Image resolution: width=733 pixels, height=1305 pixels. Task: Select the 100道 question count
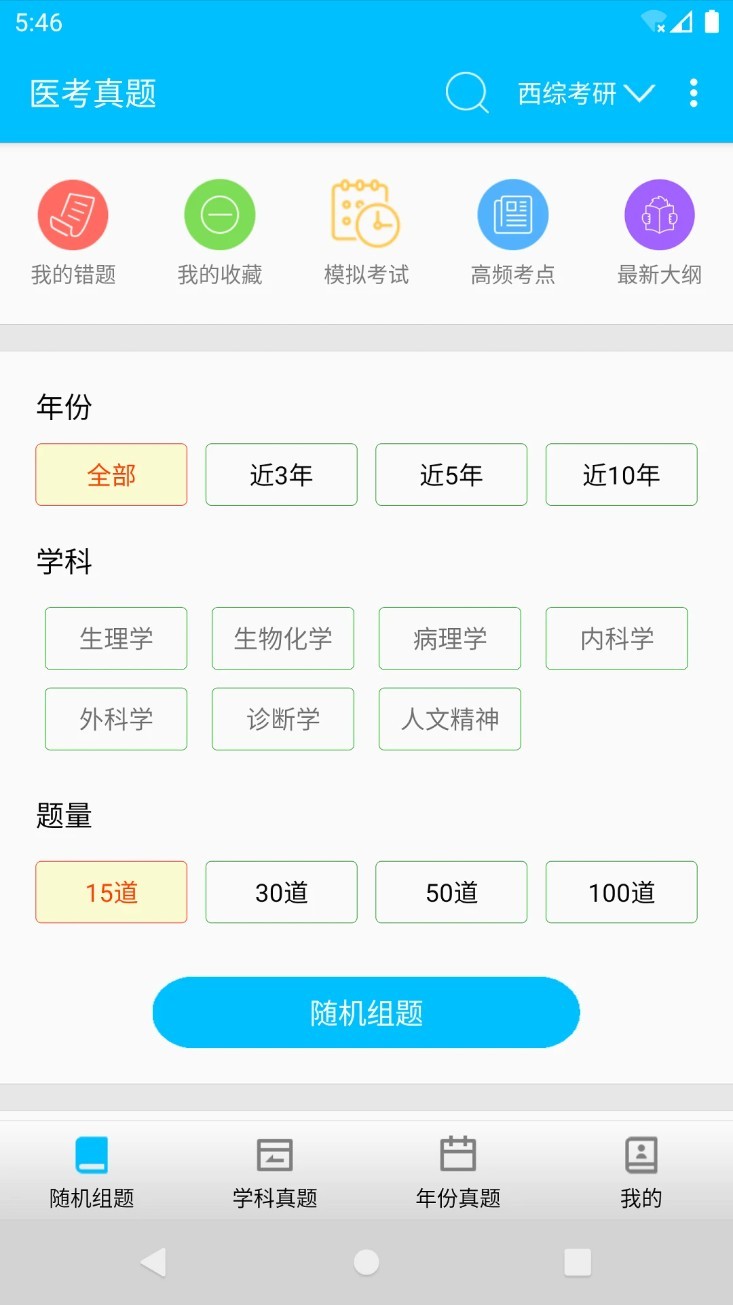coord(621,892)
